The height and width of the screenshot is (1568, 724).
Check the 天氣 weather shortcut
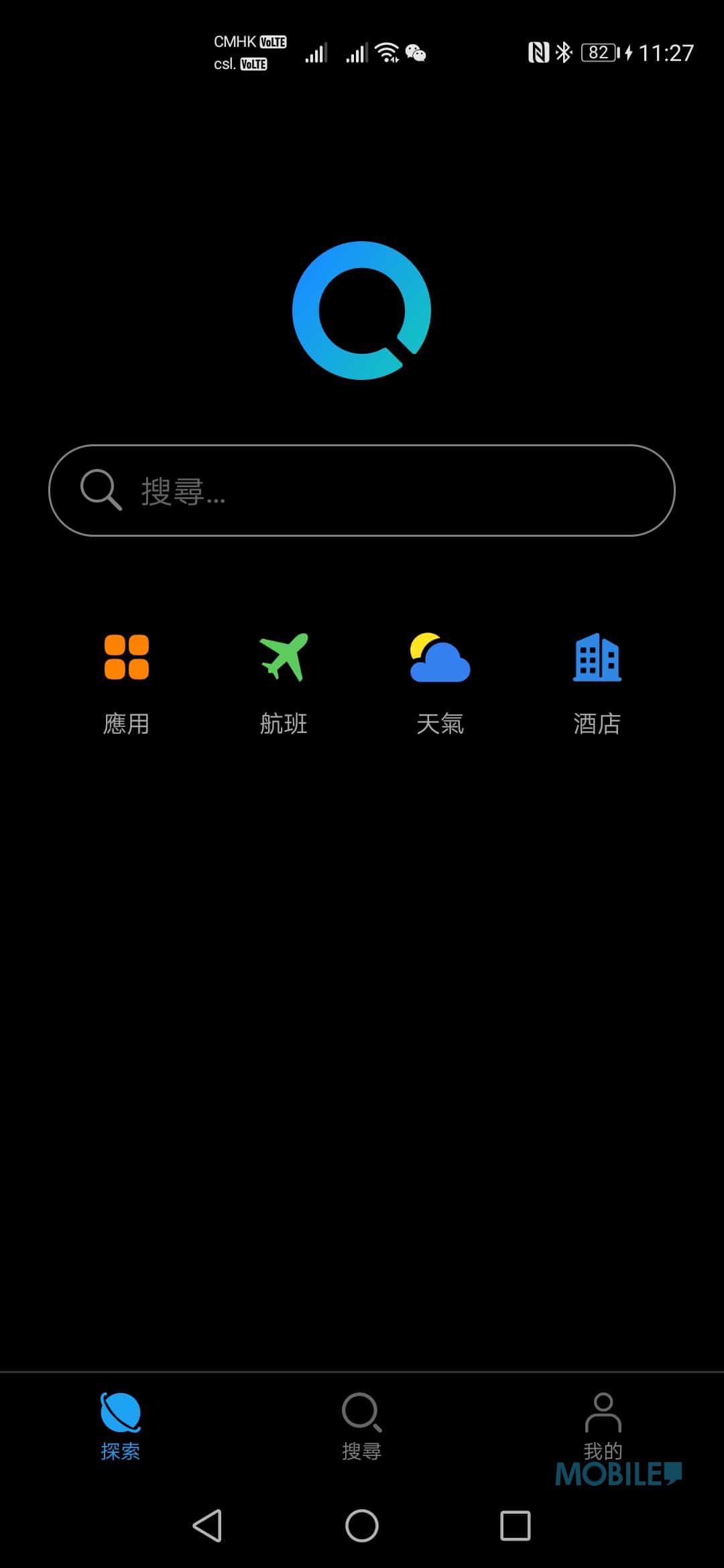tap(440, 683)
